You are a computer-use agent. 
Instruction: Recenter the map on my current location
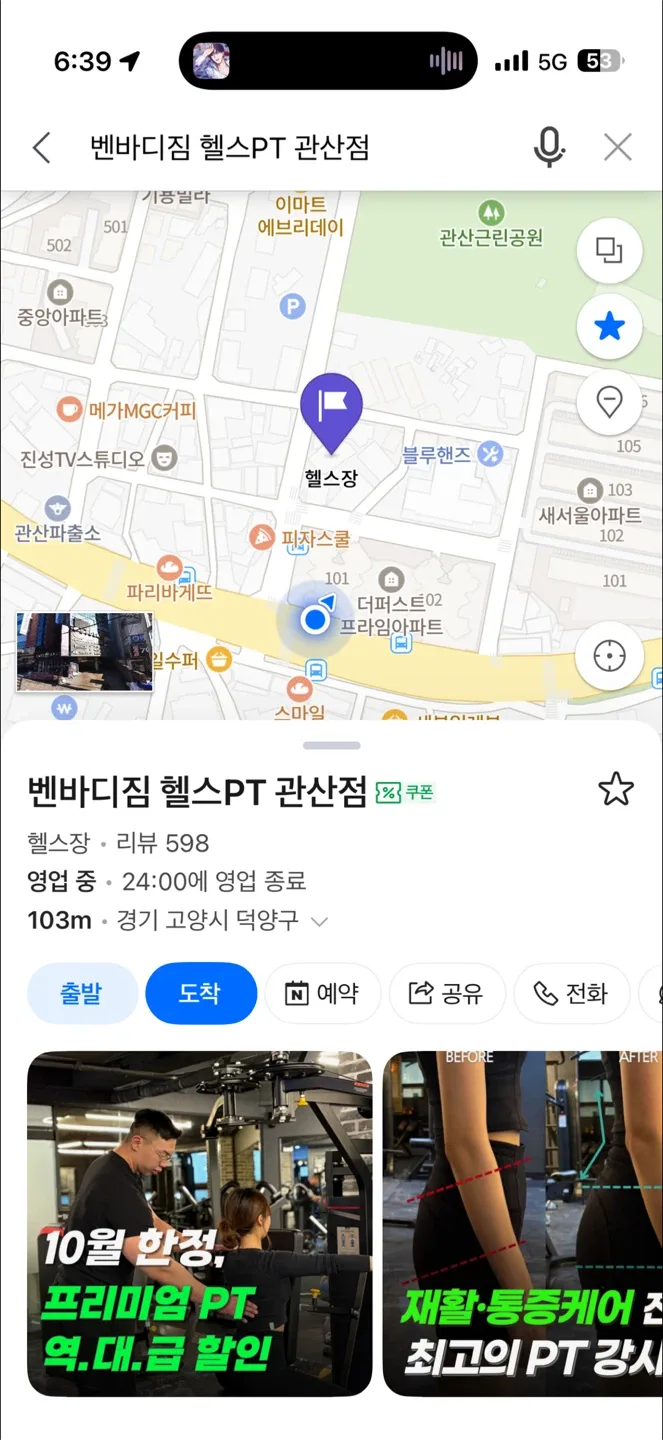[609, 656]
